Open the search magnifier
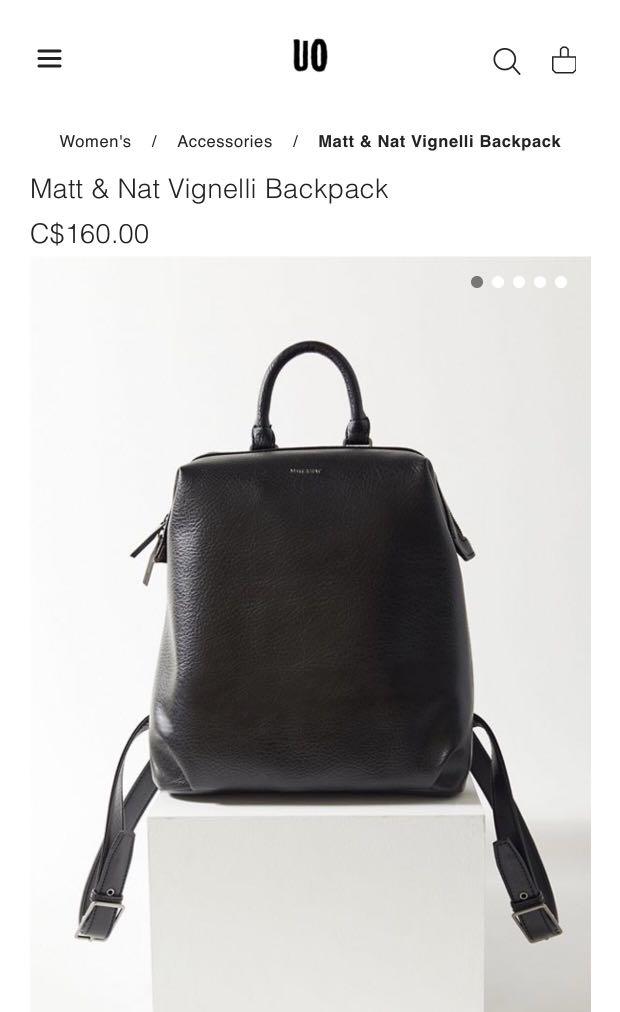620x1012 pixels. click(506, 61)
